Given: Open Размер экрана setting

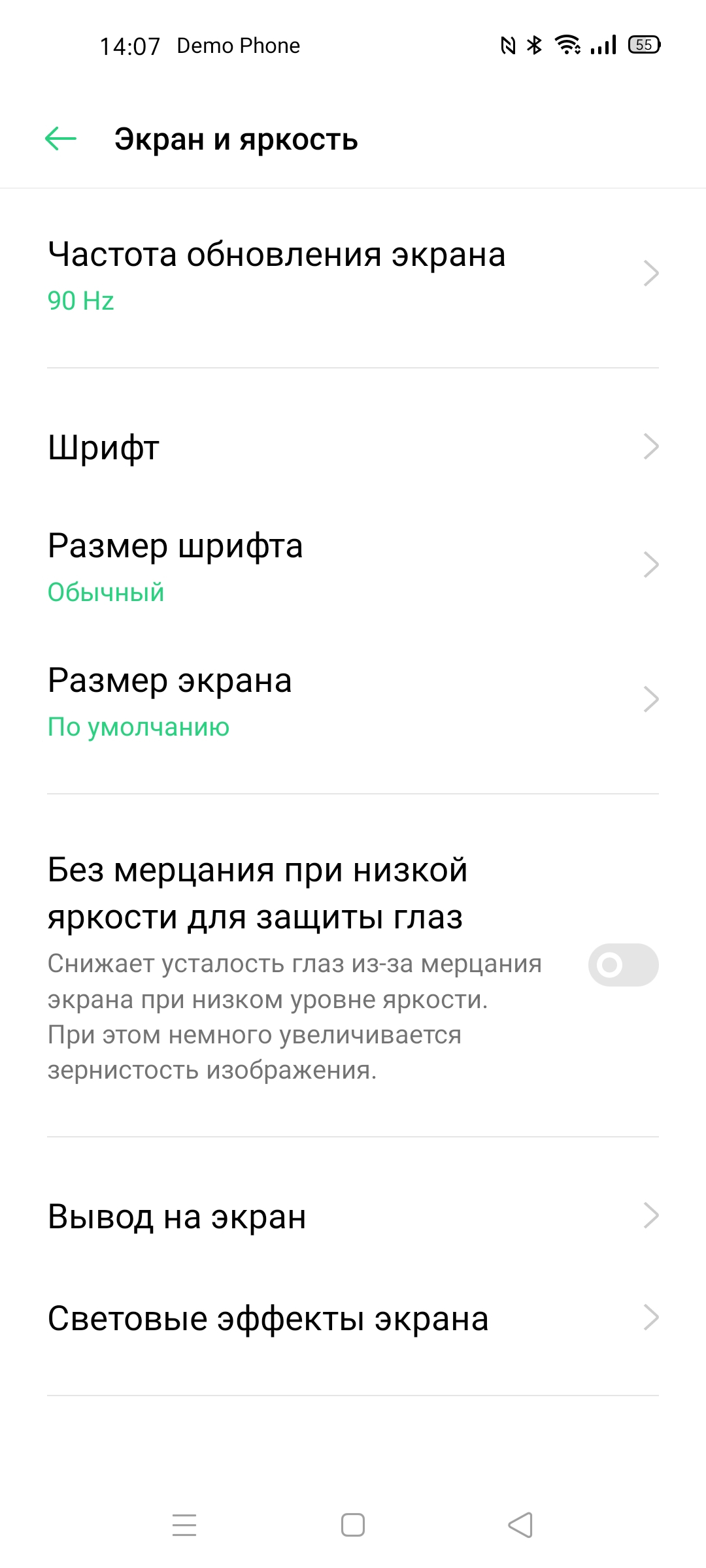Looking at the screenshot, I should click(x=353, y=700).
